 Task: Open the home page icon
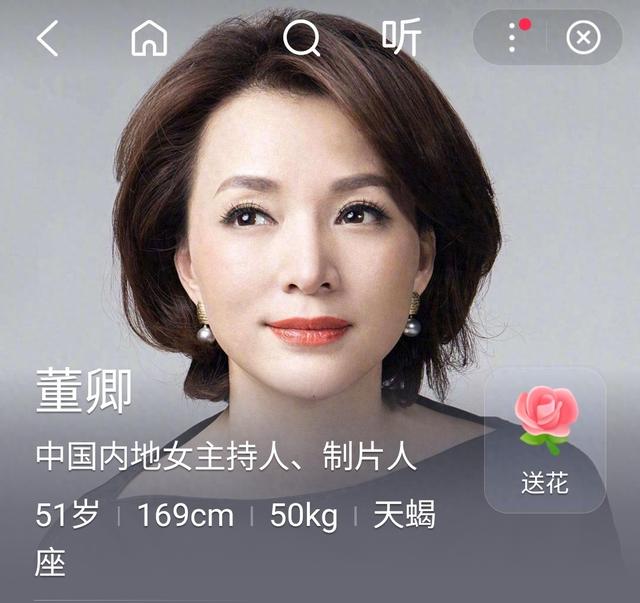point(149,38)
